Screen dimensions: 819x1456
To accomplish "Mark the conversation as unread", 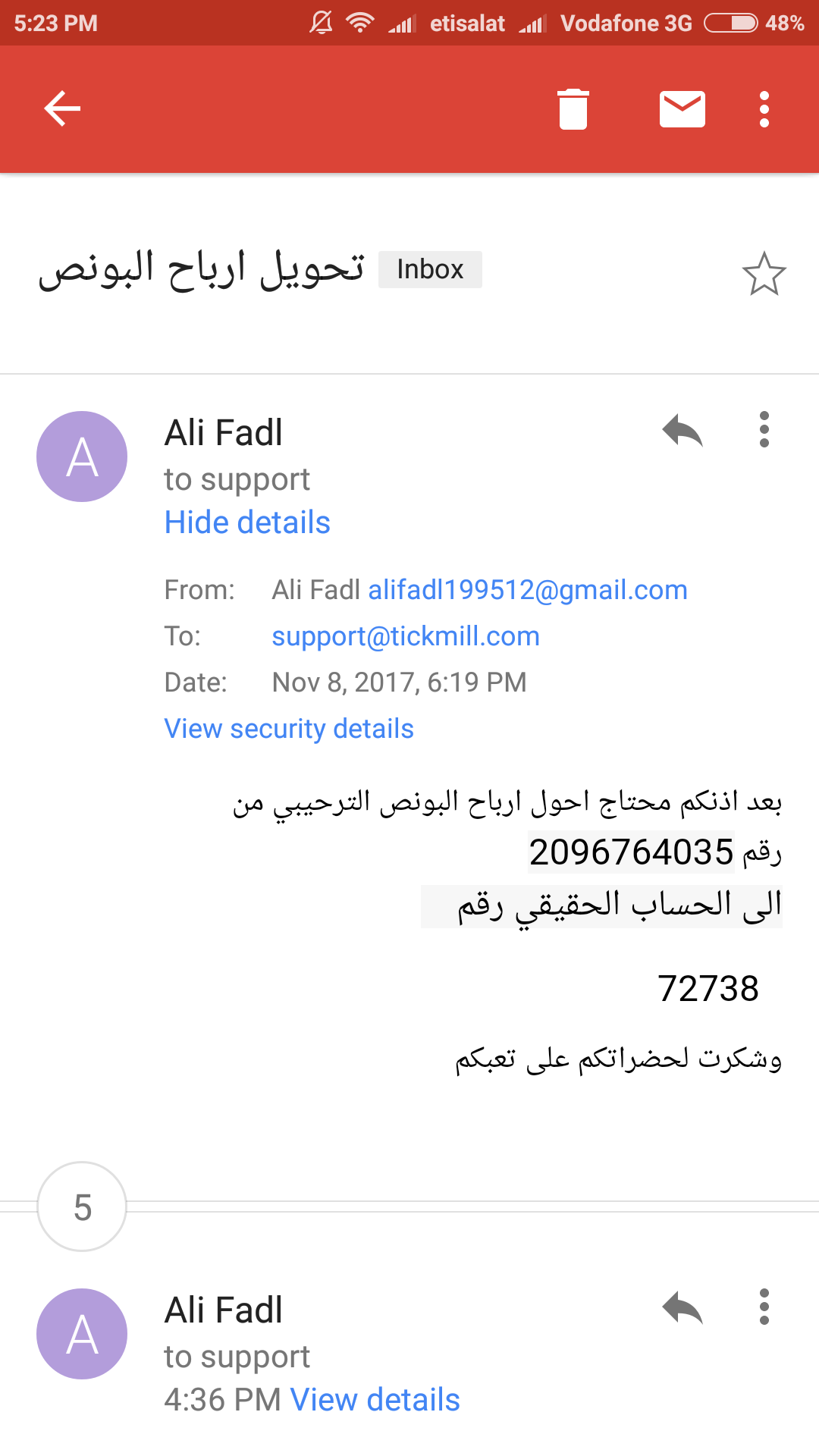I will pos(682,109).
